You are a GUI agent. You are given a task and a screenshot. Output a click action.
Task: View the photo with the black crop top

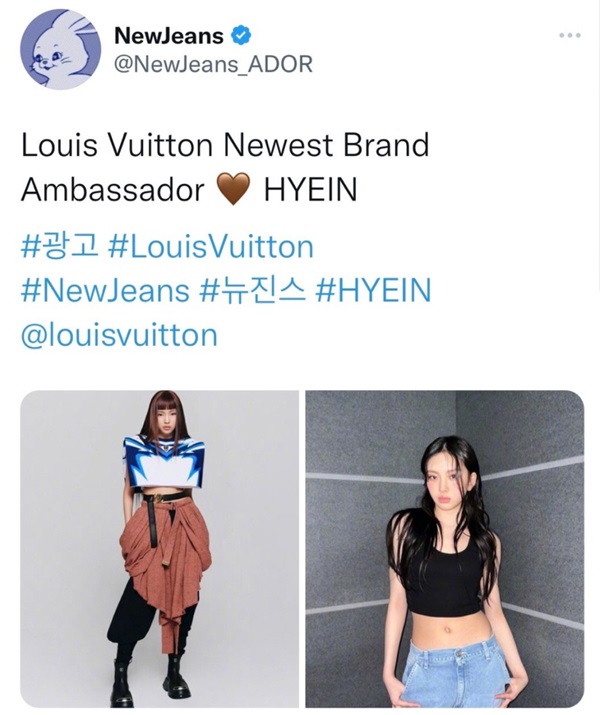(444, 548)
